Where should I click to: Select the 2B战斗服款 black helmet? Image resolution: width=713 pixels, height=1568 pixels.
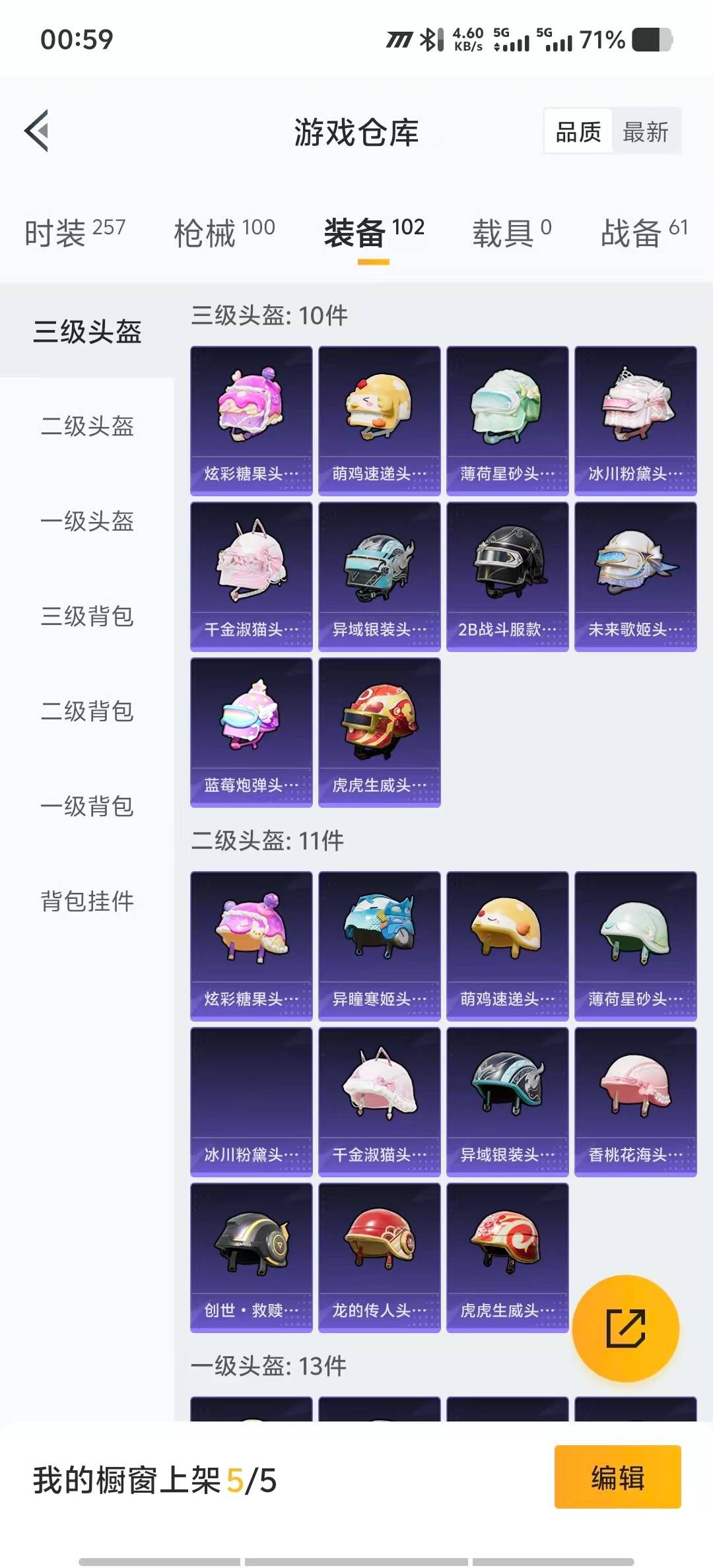tap(507, 574)
